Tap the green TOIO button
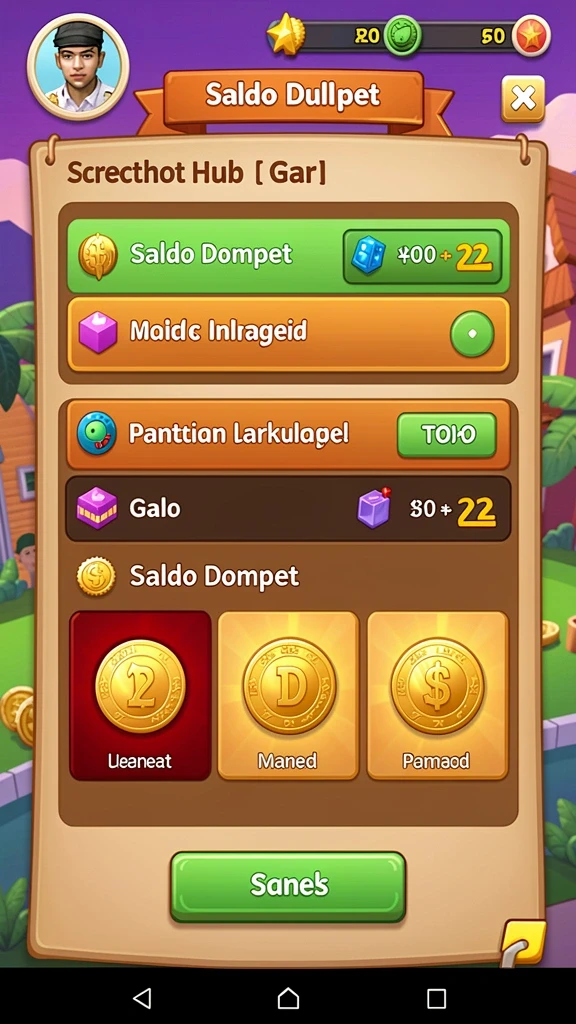Viewport: 576px width, 1024px height. (447, 434)
